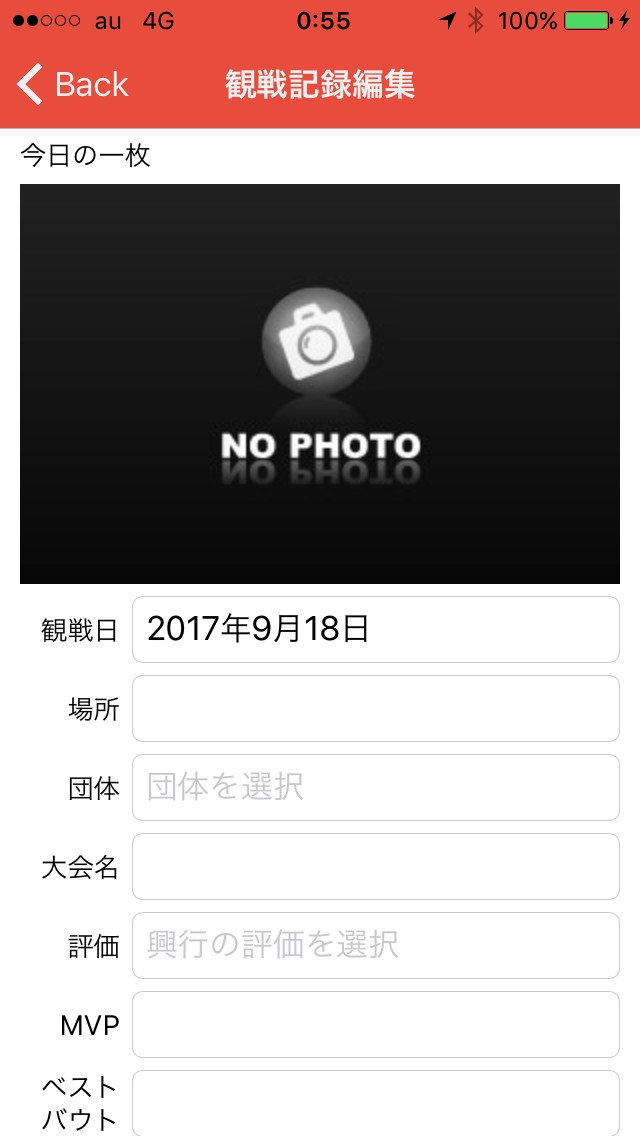Tap the 場所 input field
640x1136 pixels.
pyautogui.click(x=375, y=709)
